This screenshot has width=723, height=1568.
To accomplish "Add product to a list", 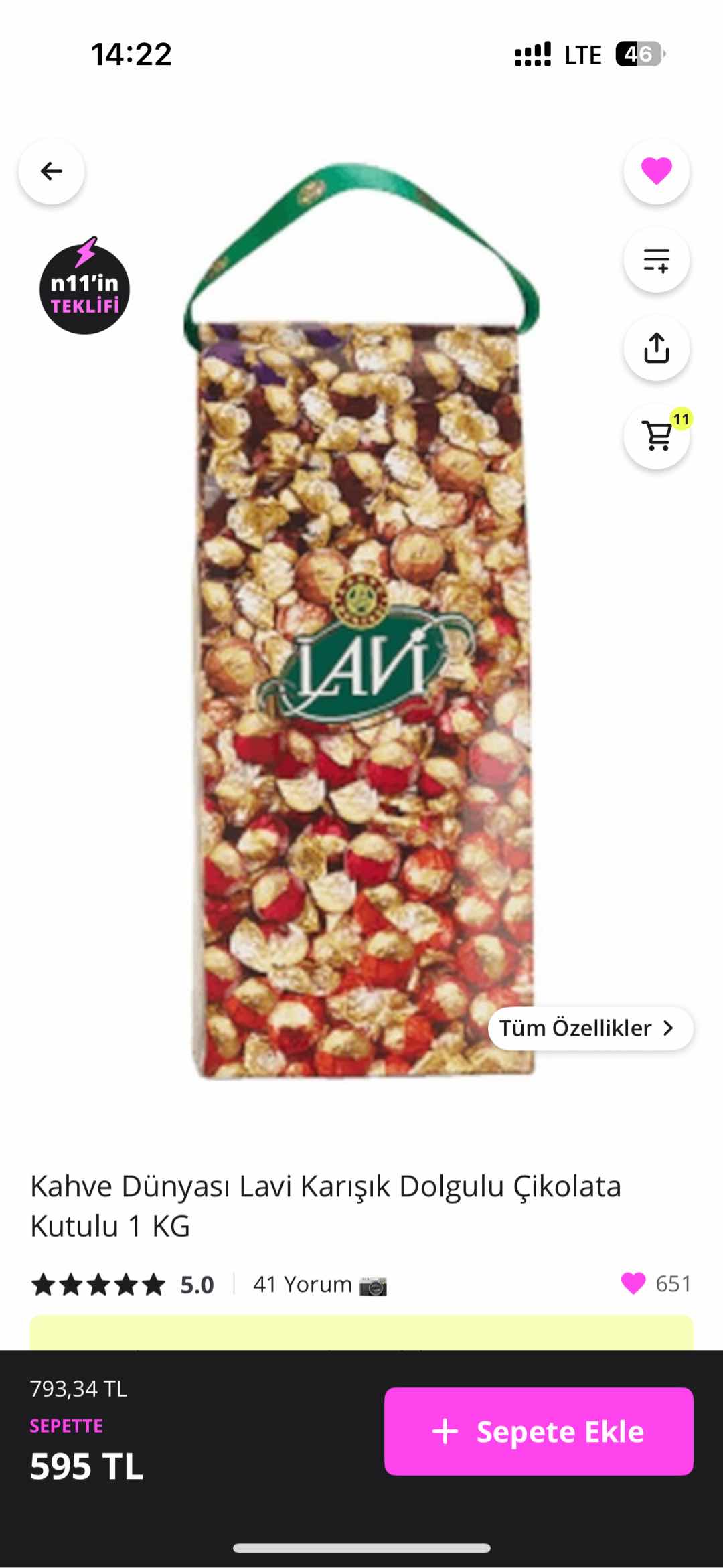I will pyautogui.click(x=656, y=260).
